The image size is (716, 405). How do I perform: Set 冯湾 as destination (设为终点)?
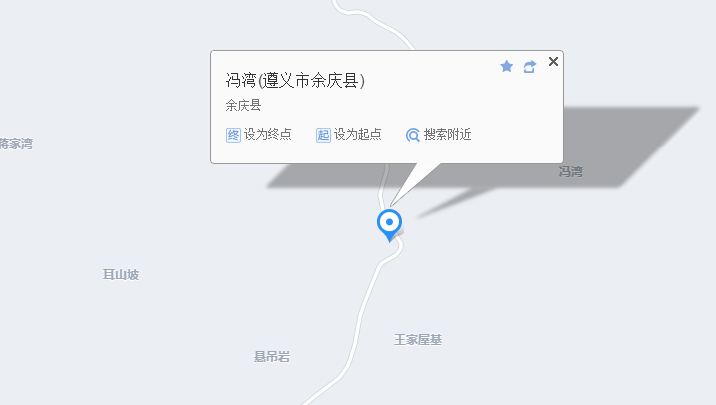pyautogui.click(x=259, y=134)
